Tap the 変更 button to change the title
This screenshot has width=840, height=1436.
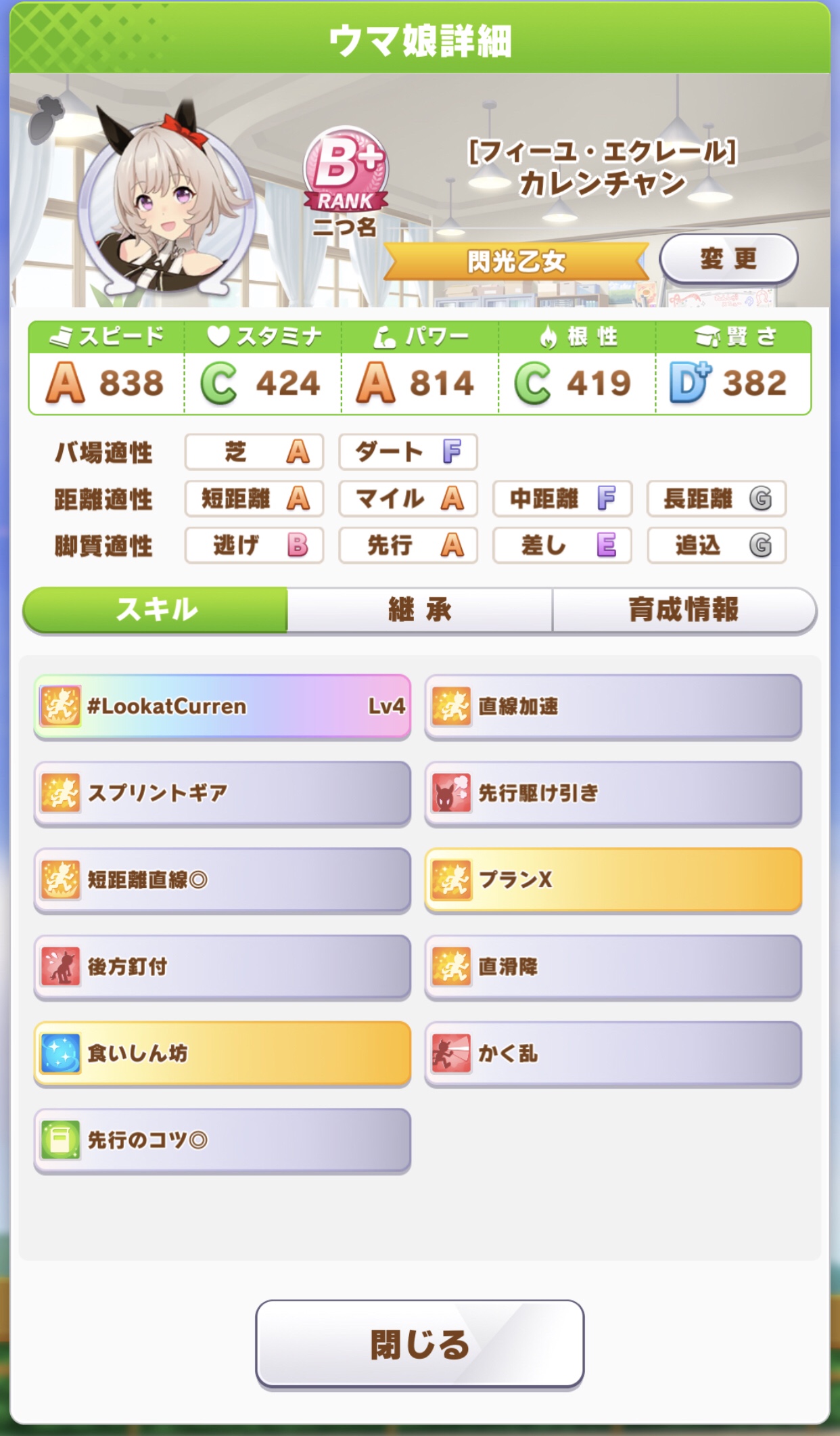pyautogui.click(x=728, y=259)
